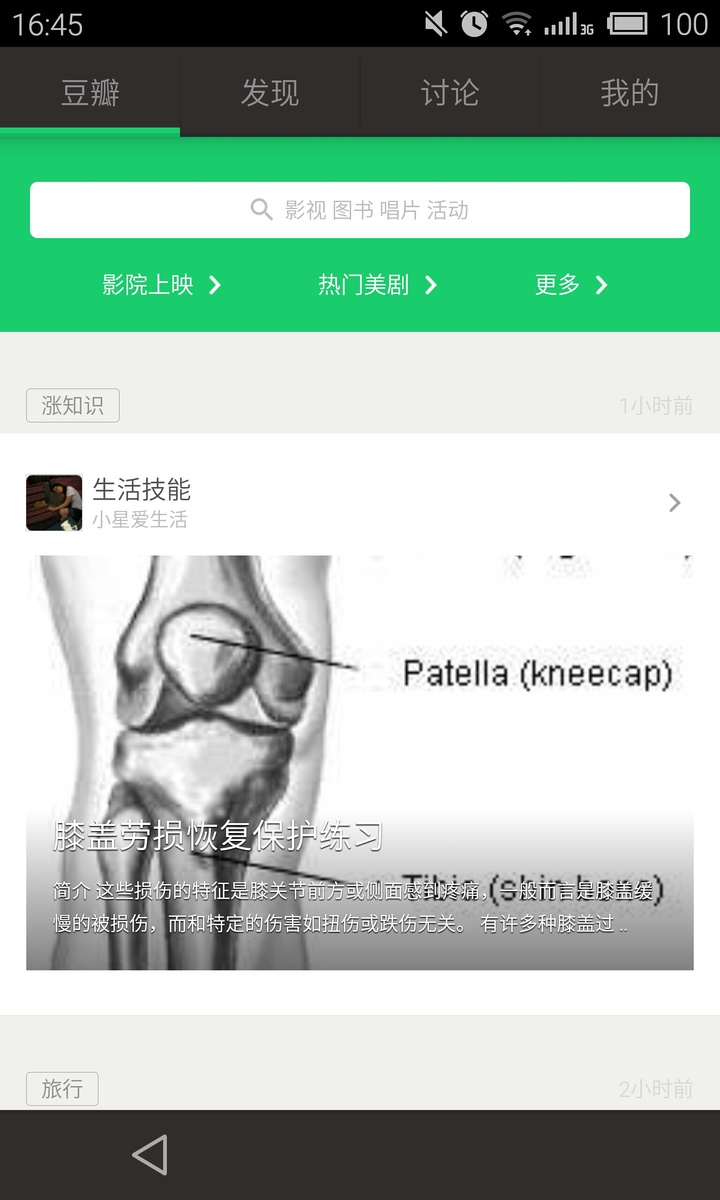Select the 豆瓣 tab

pos(90,93)
